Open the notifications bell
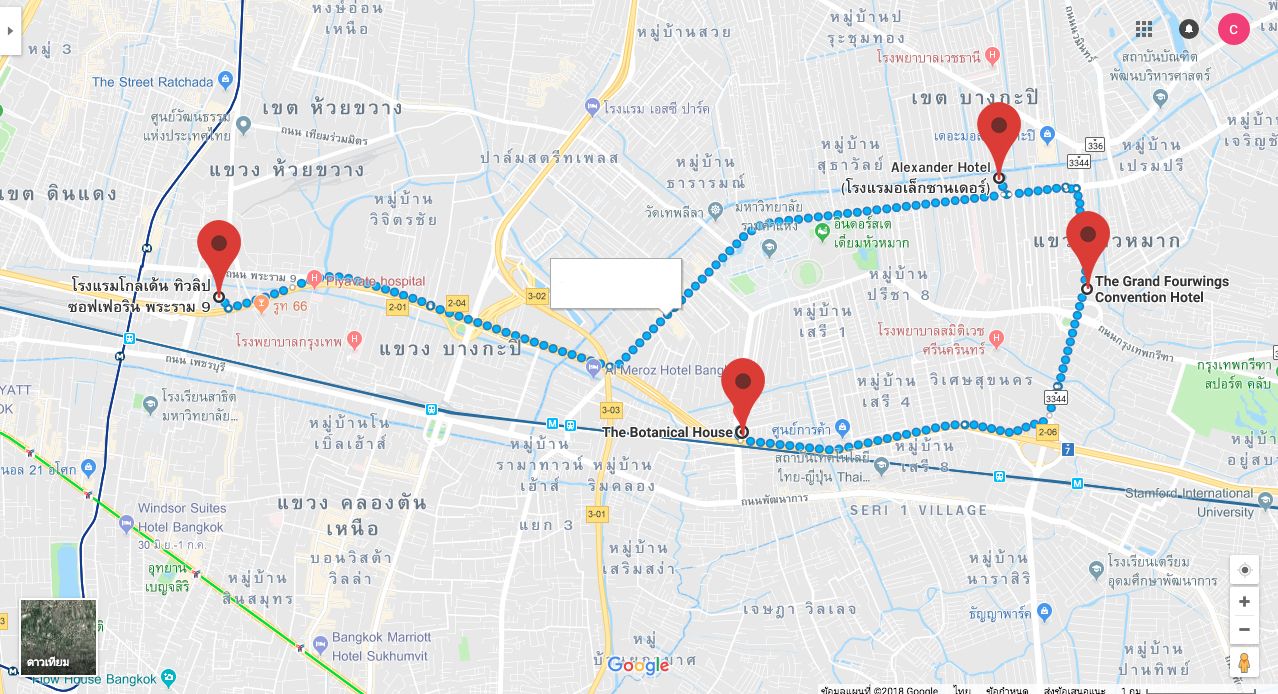Image resolution: width=1278 pixels, height=694 pixels. [x=1189, y=29]
